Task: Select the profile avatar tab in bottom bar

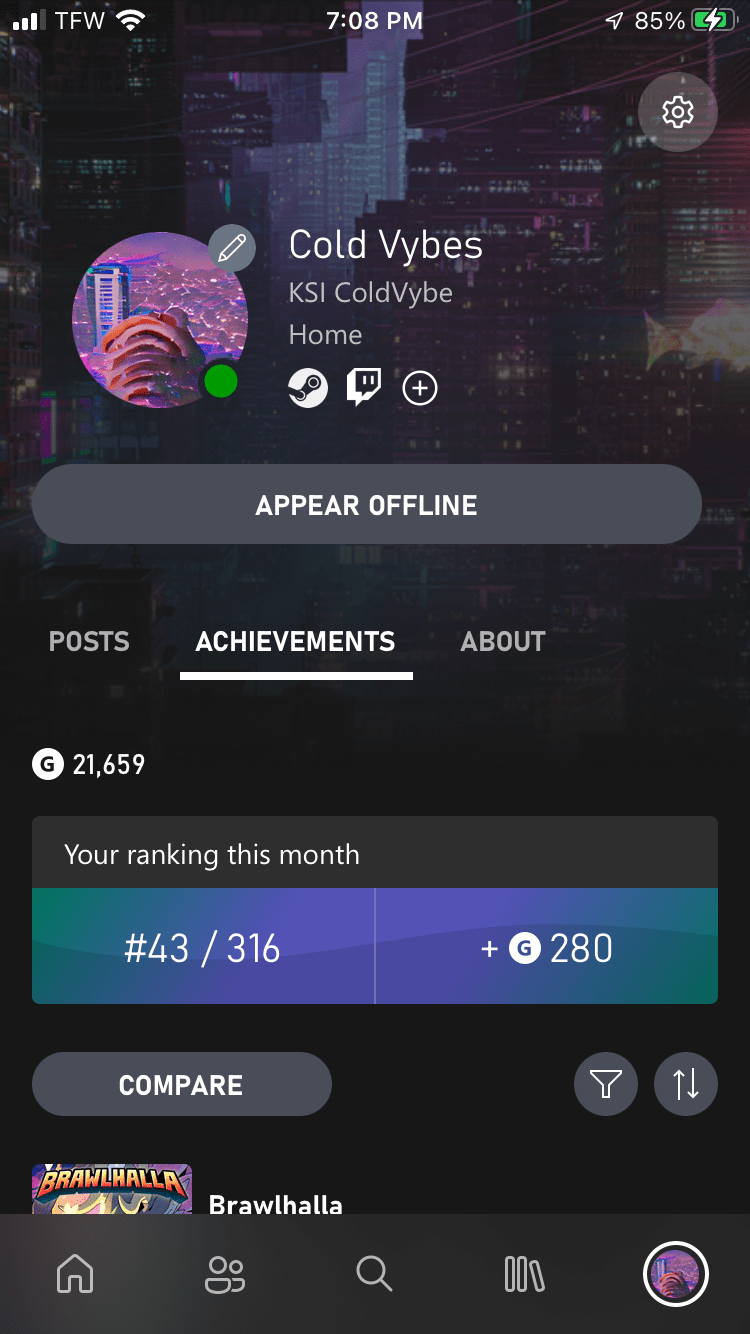Action: pos(675,1274)
